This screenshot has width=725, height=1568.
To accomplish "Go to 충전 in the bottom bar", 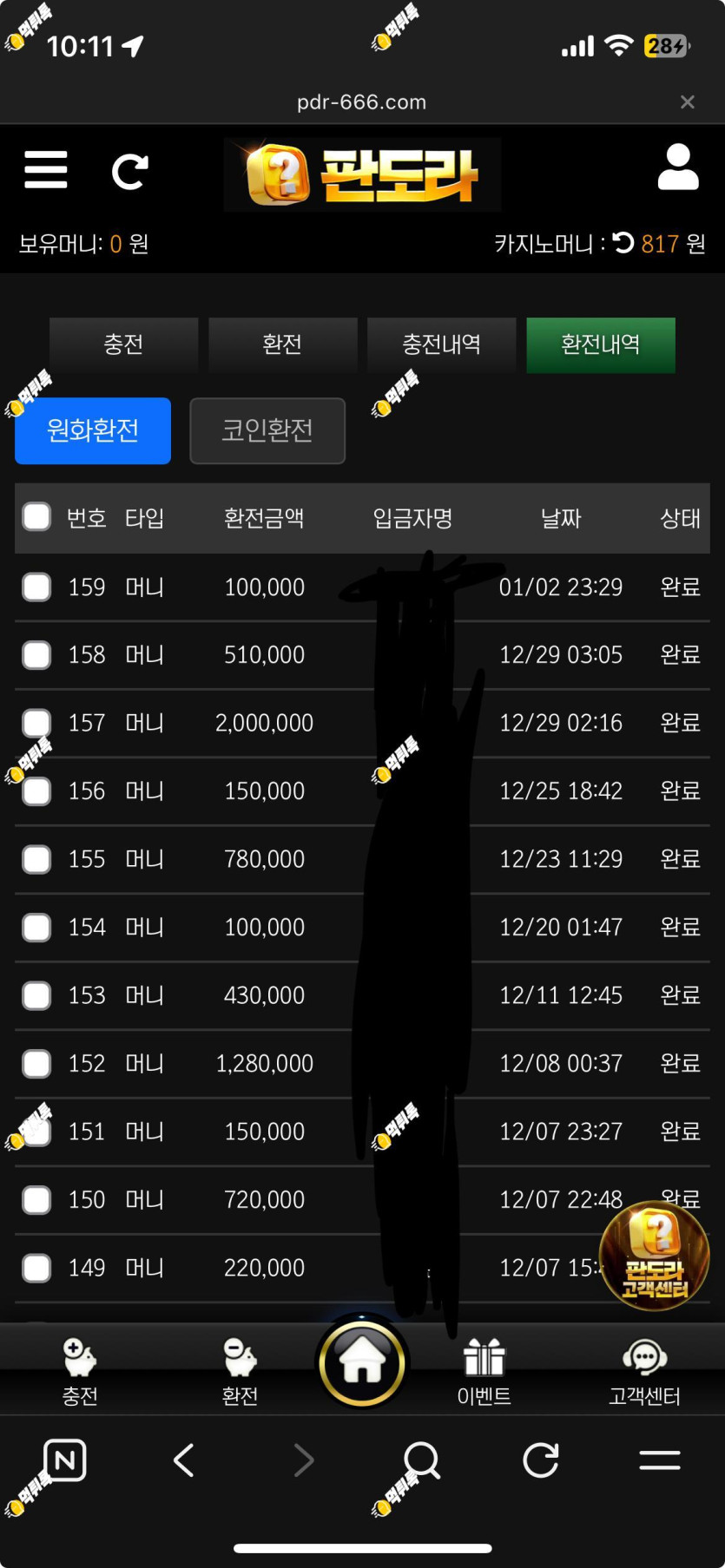I will [x=80, y=1371].
